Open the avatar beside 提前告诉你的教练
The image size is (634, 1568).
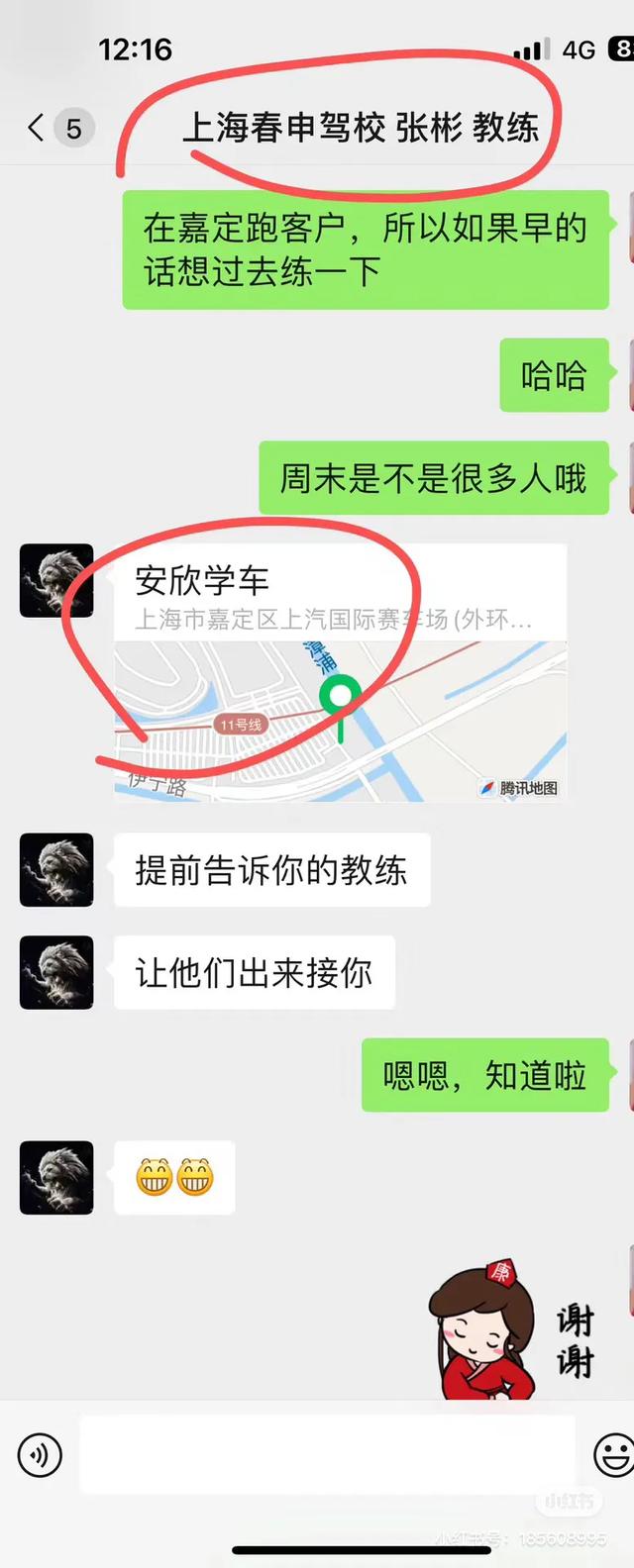click(56, 870)
